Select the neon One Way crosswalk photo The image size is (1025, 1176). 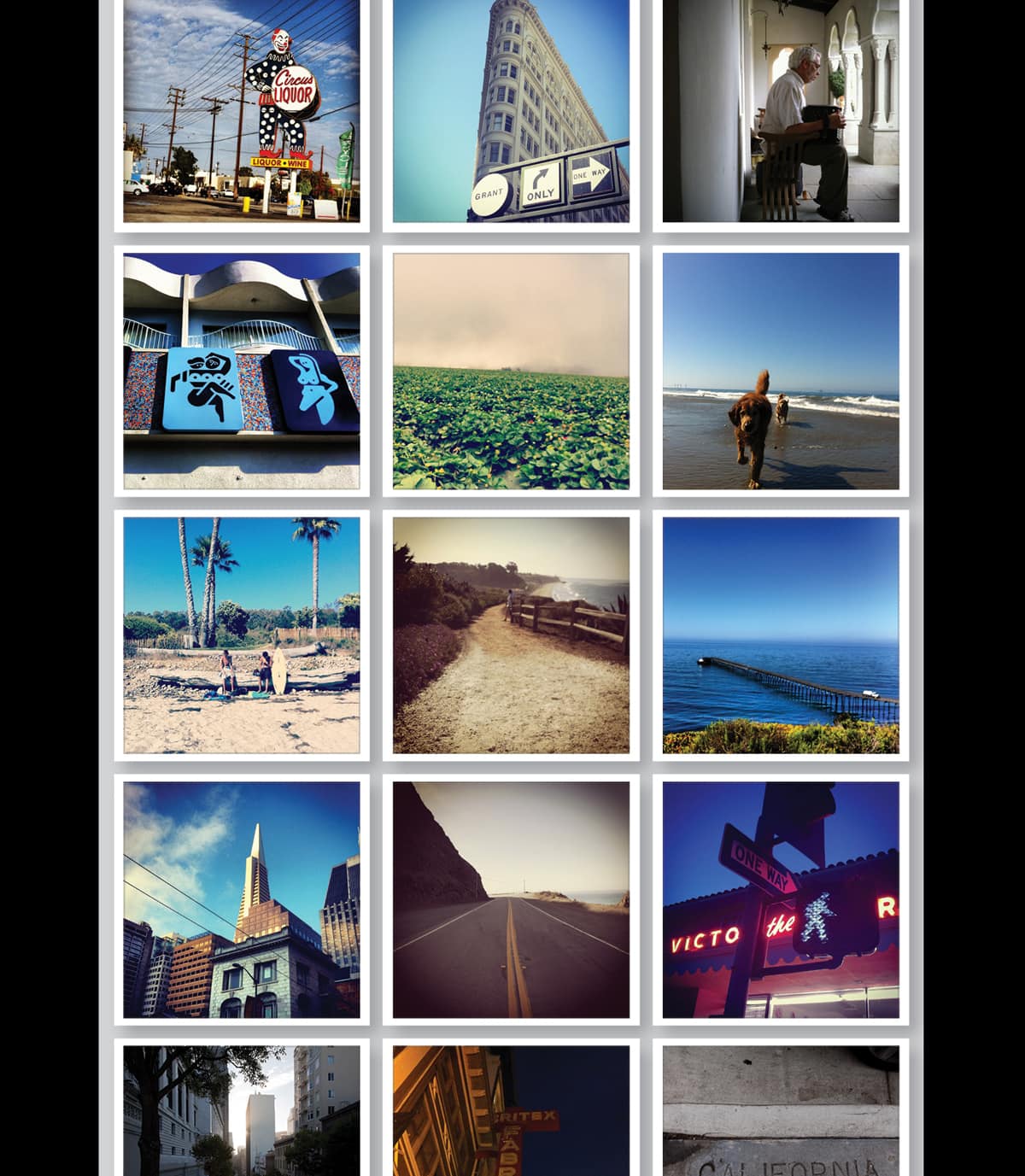[781, 899]
